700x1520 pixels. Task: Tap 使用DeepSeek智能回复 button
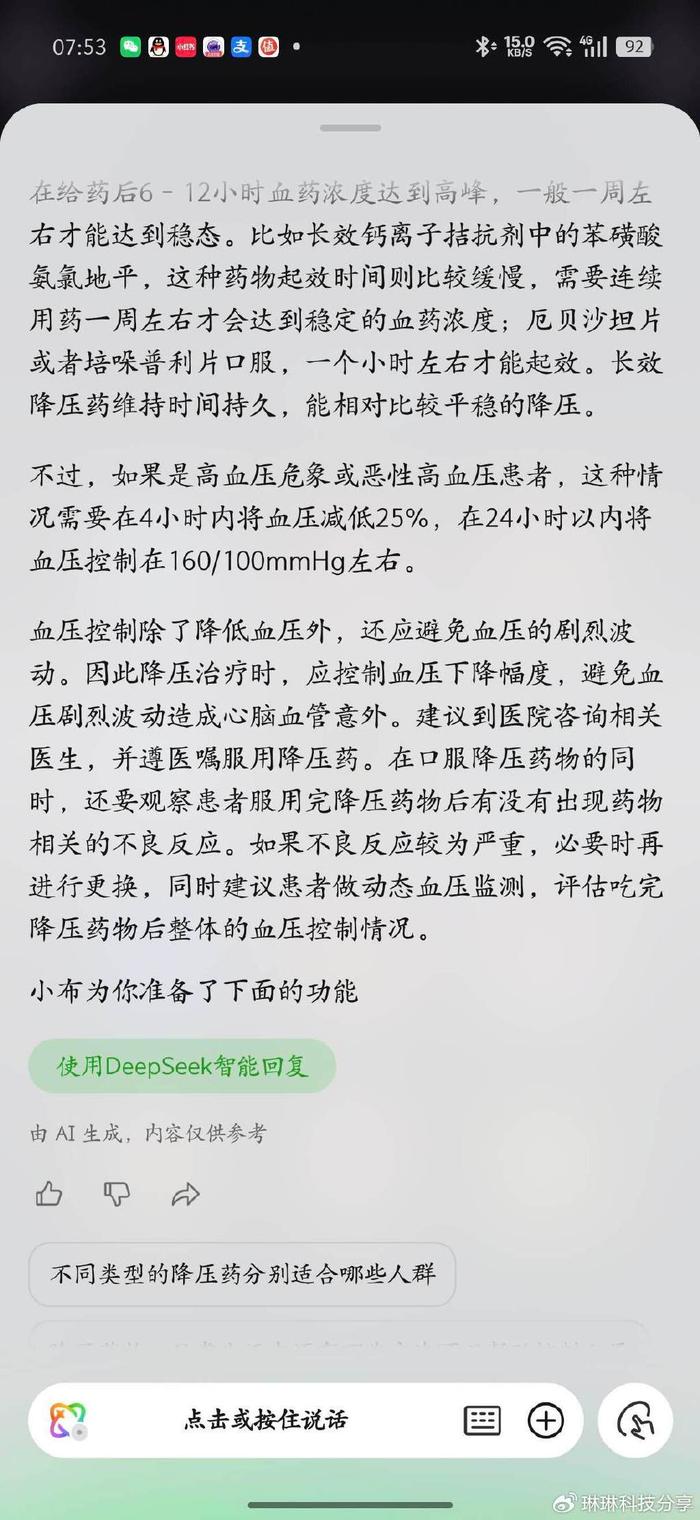(x=182, y=1065)
